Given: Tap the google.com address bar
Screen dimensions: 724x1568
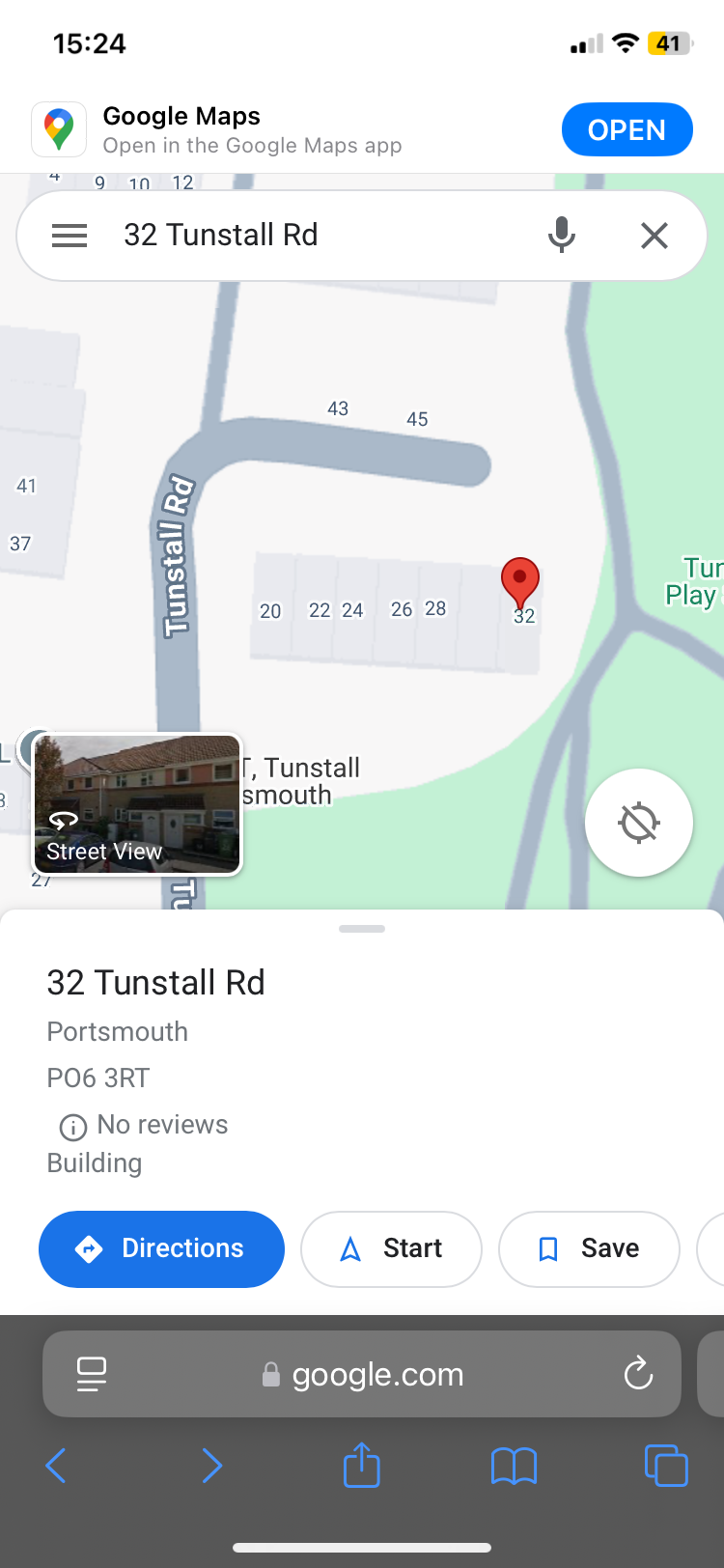Looking at the screenshot, I should click(362, 1374).
